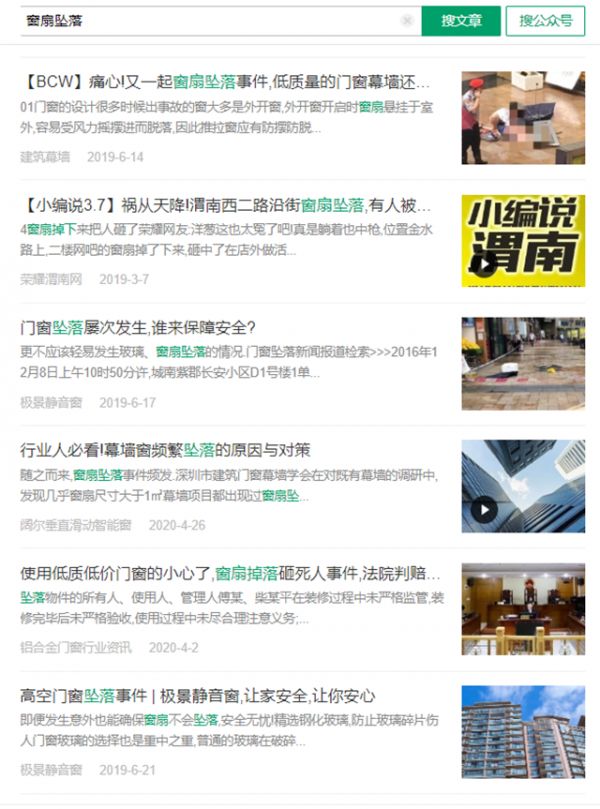The width and height of the screenshot is (600, 809).
Task: Tap the 搜文章 button
Action: (x=460, y=20)
